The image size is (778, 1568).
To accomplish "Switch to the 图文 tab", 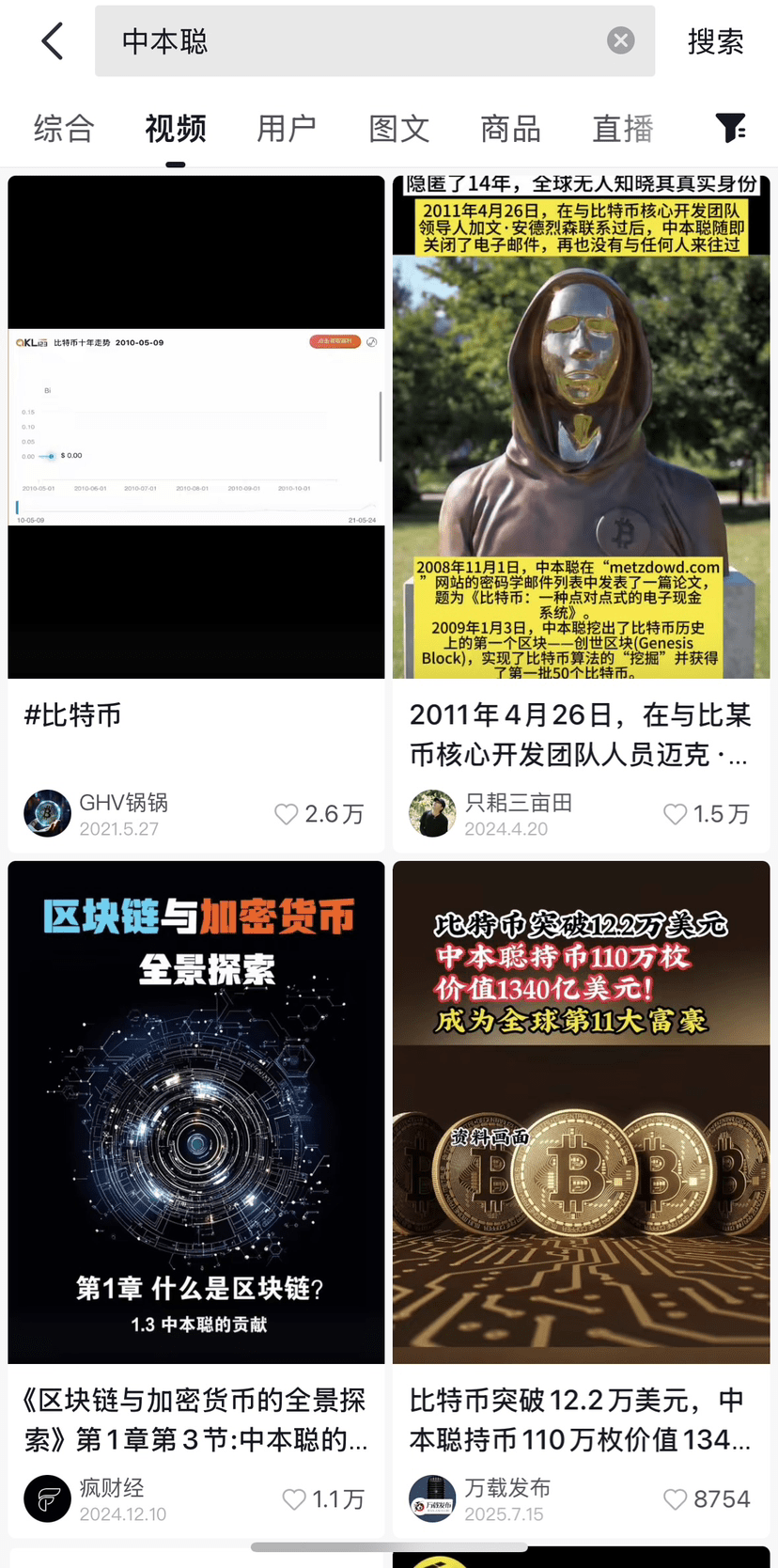I will point(399,129).
